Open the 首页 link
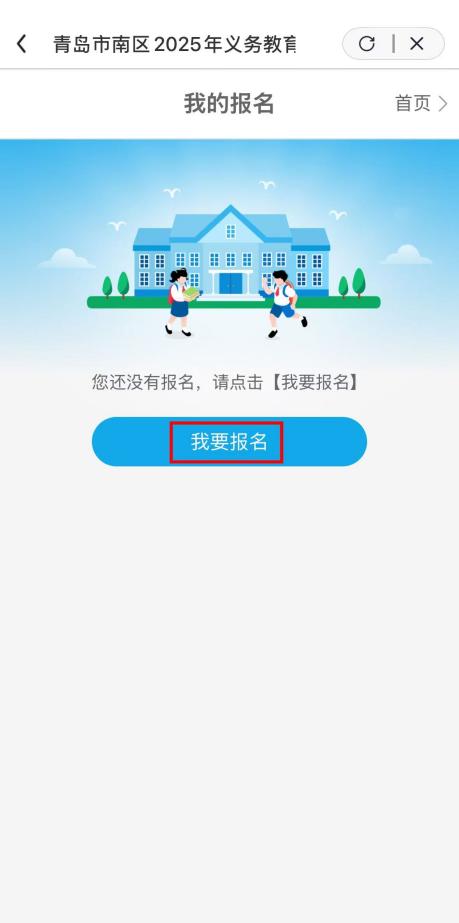The width and height of the screenshot is (459, 923). [421, 104]
